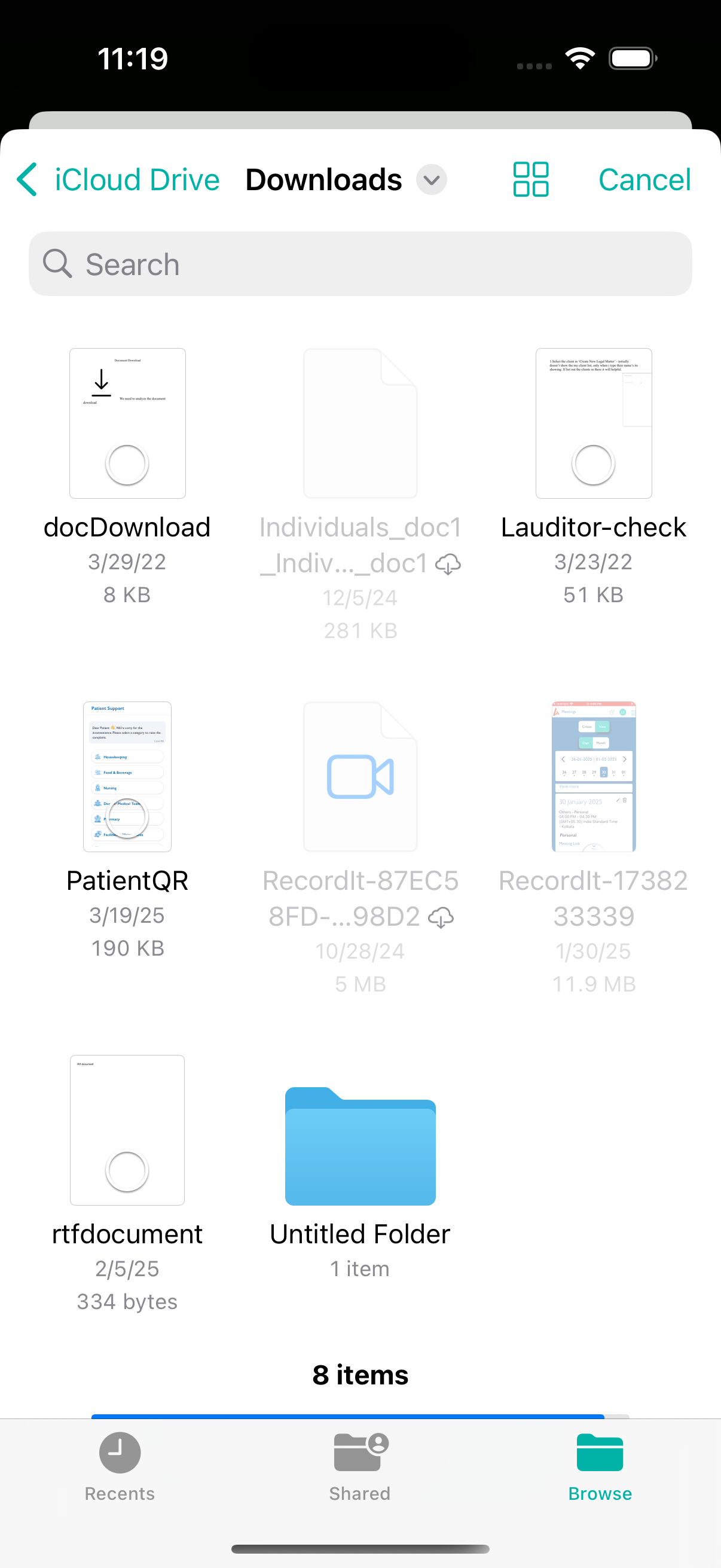Select the docDownload file

[x=127, y=423]
